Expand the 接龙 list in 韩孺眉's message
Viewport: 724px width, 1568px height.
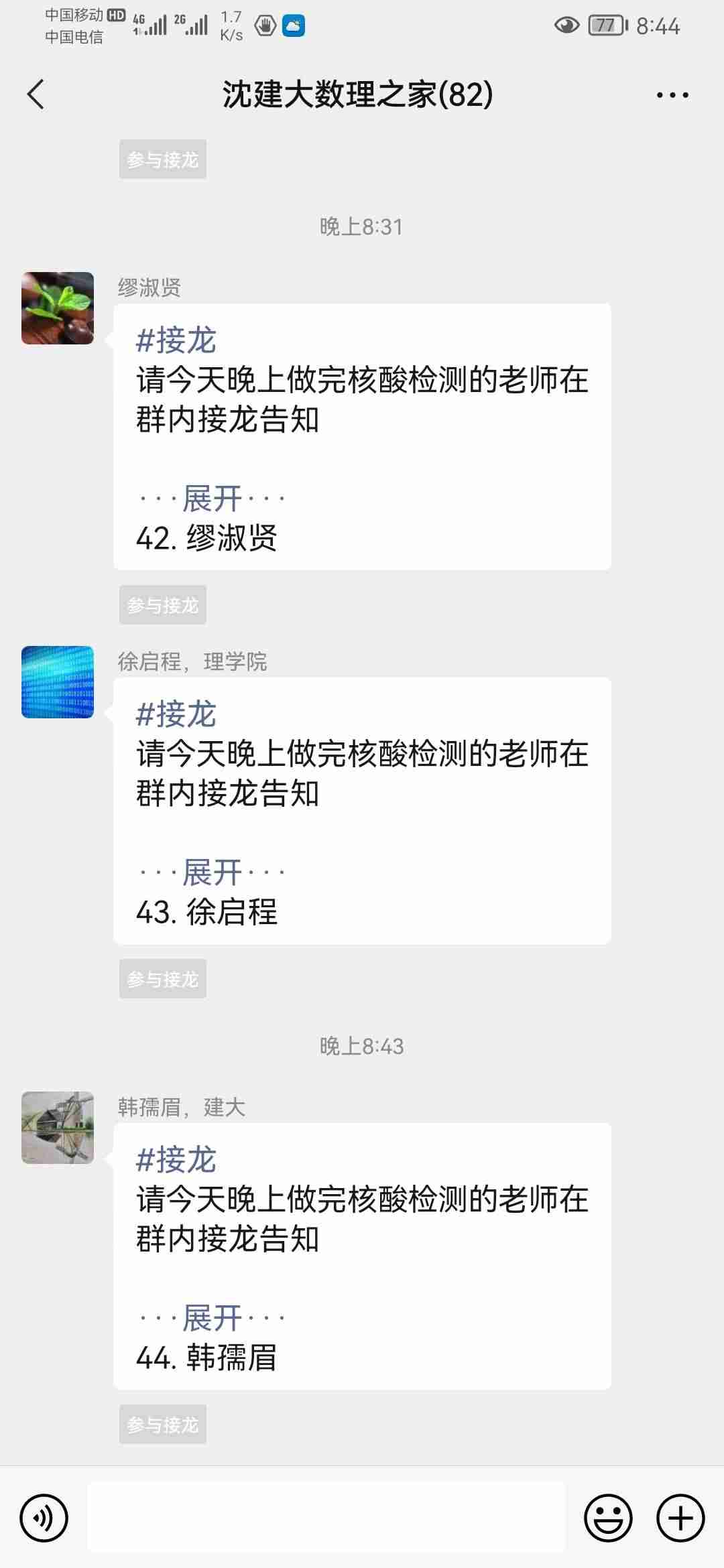[212, 1318]
